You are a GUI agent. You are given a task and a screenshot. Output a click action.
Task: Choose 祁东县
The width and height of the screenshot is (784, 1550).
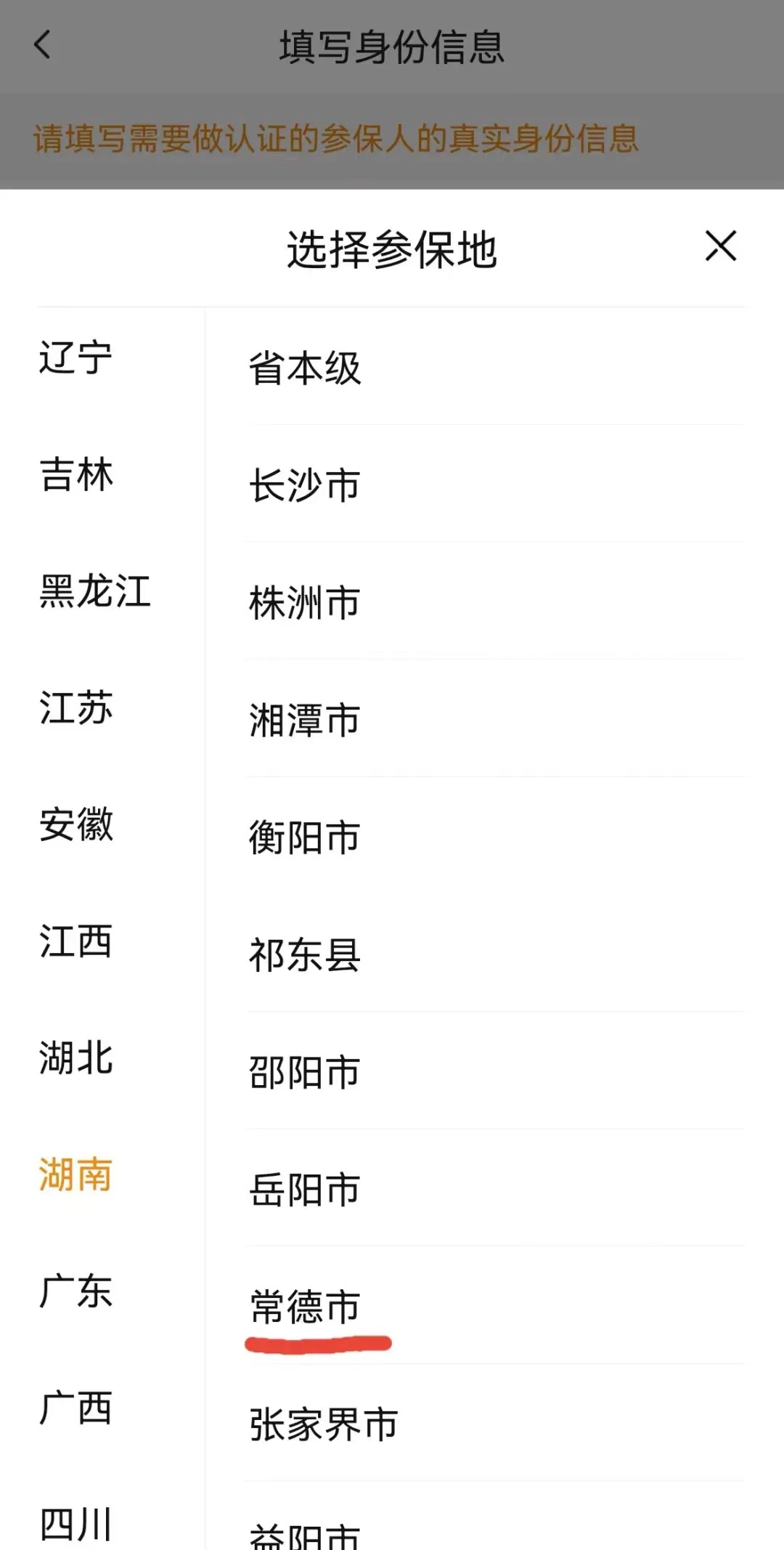coord(305,954)
